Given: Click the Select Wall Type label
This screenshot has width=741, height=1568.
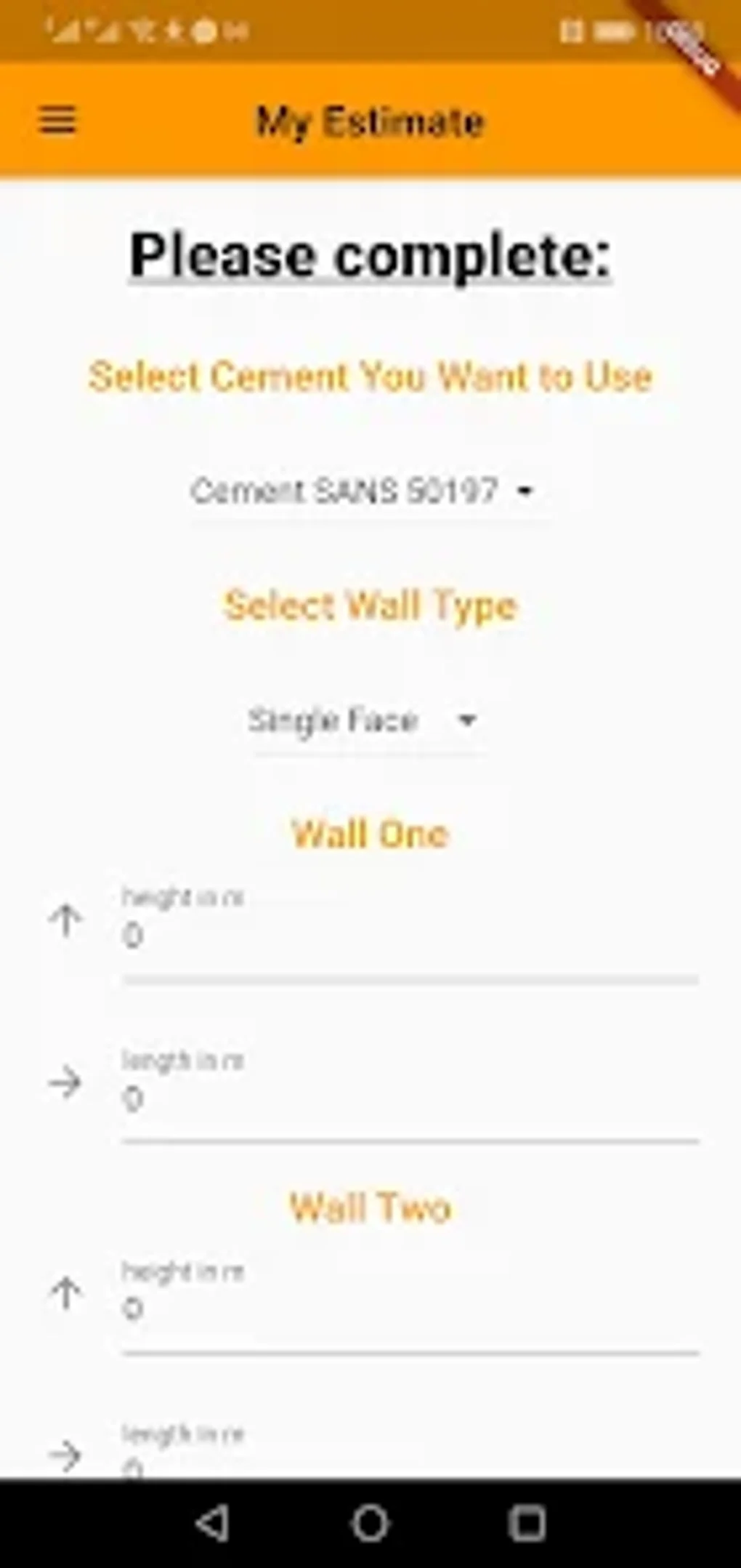Looking at the screenshot, I should (371, 606).
